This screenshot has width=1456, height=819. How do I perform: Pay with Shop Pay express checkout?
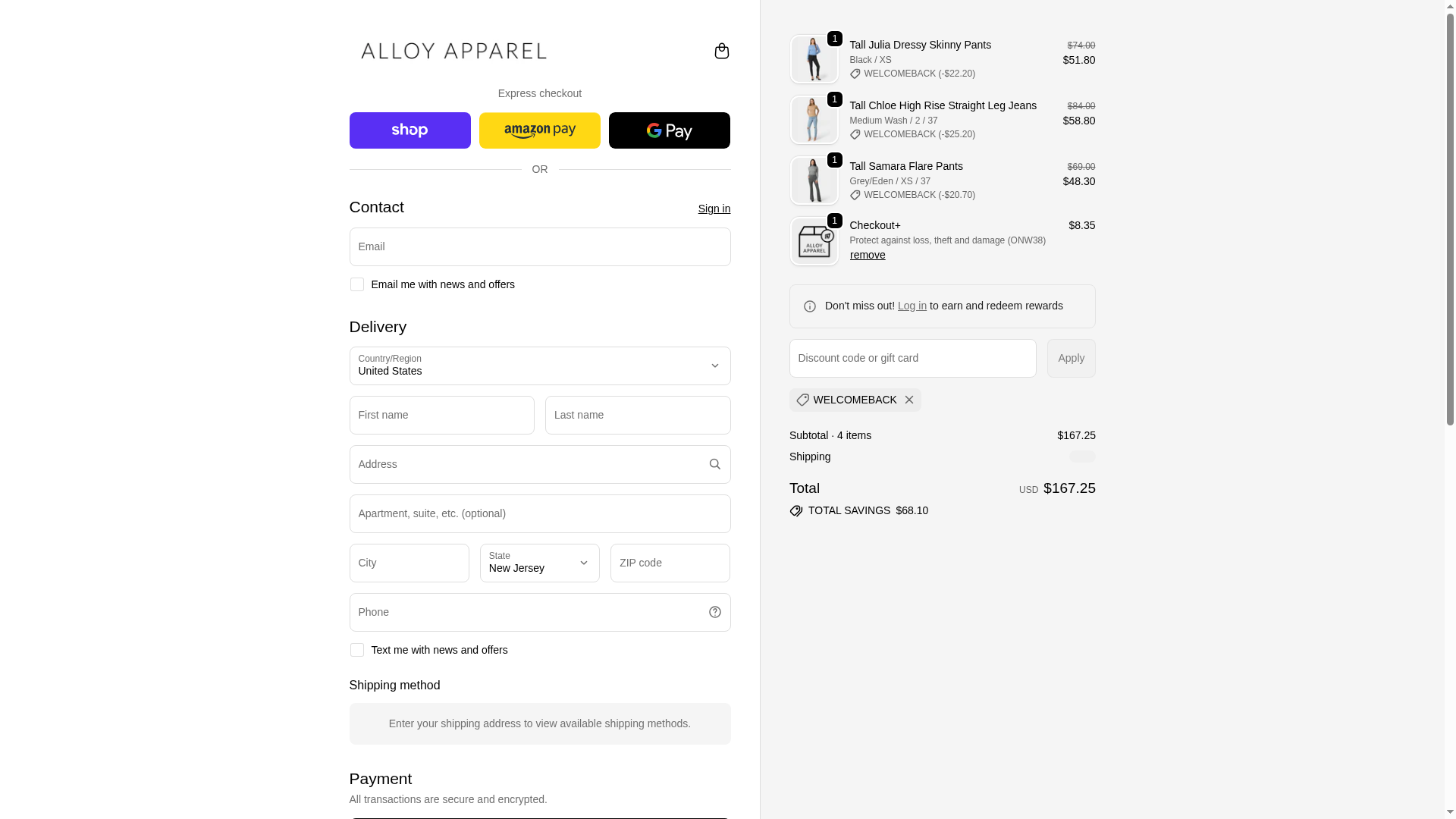[x=409, y=130]
